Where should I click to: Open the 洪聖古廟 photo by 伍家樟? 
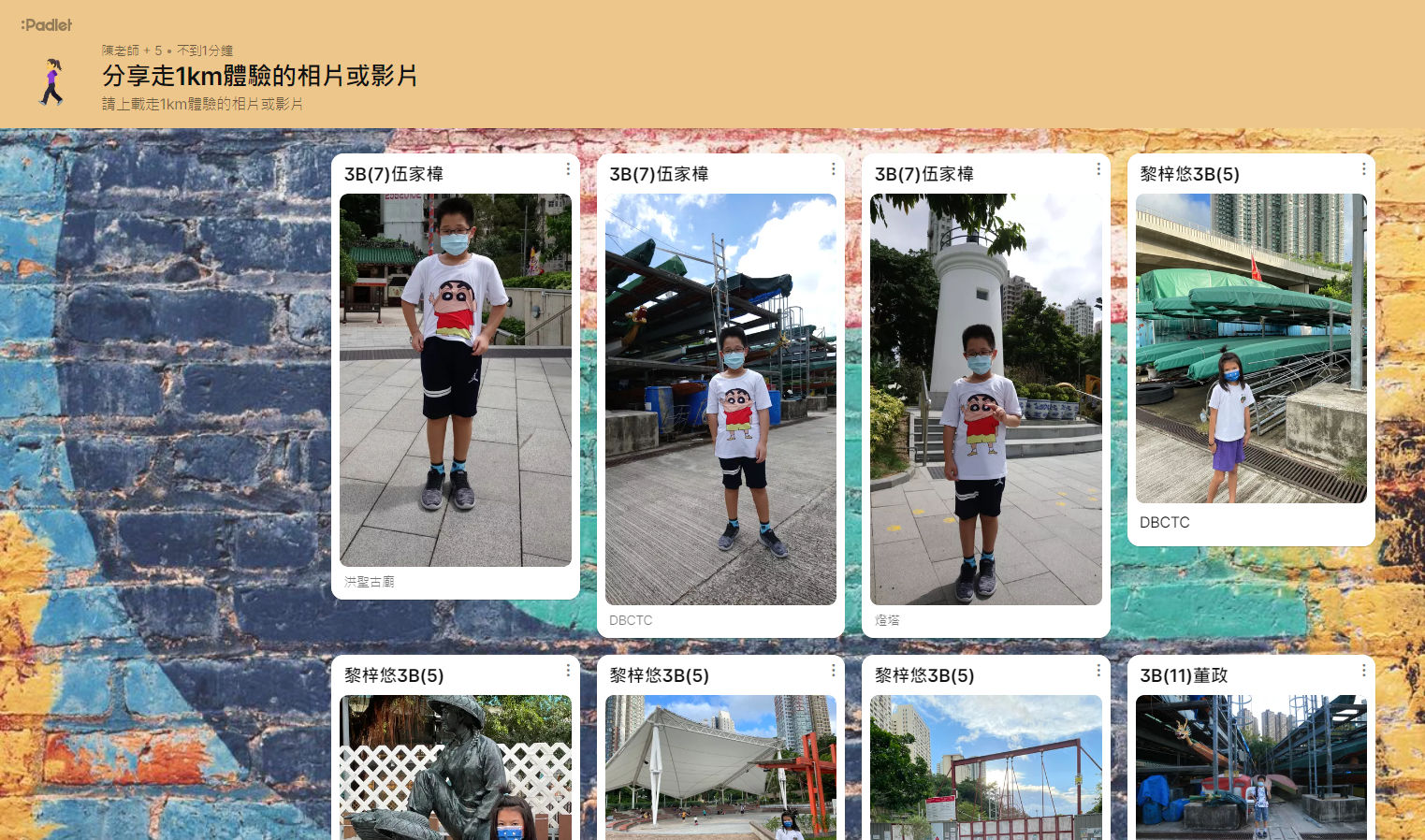pyautogui.click(x=455, y=379)
